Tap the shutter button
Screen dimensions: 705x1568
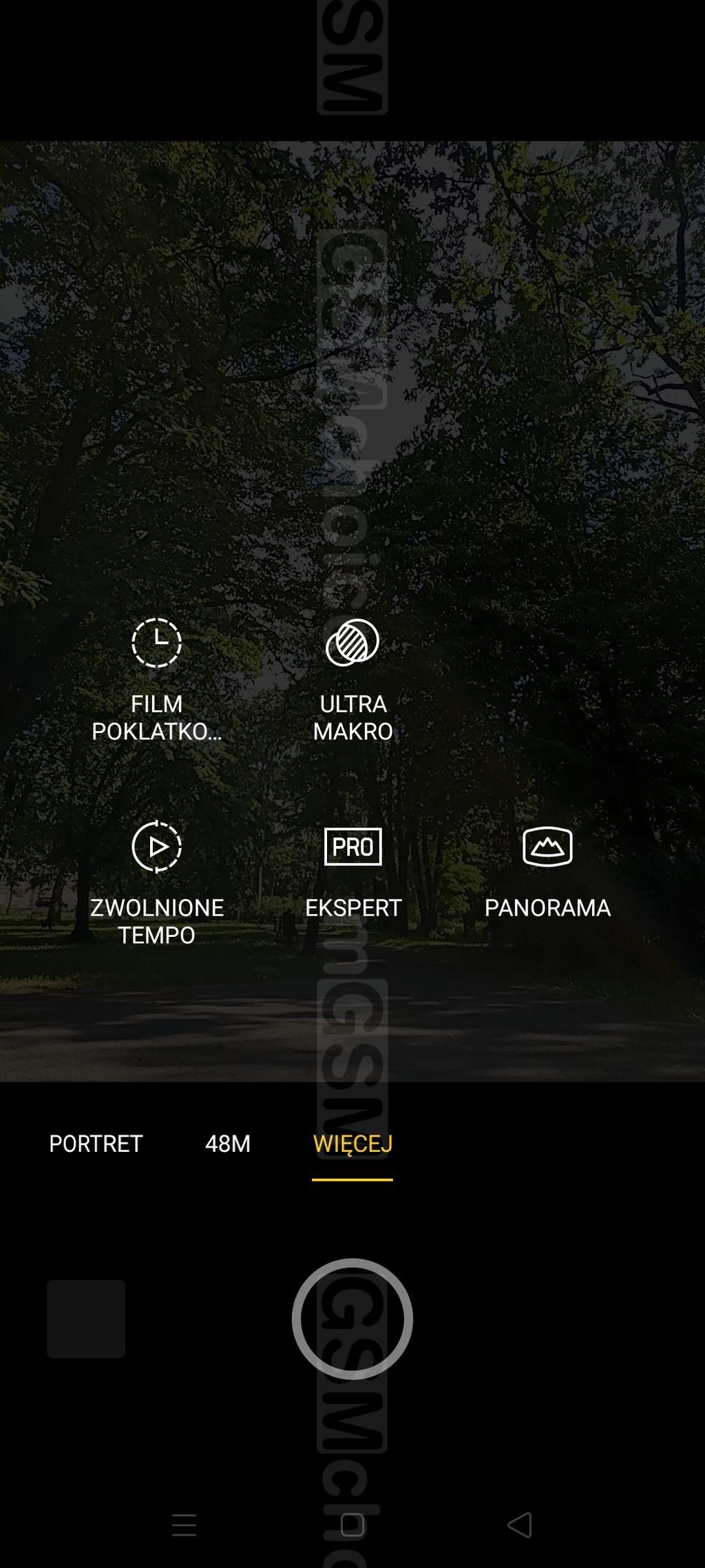[352, 1319]
